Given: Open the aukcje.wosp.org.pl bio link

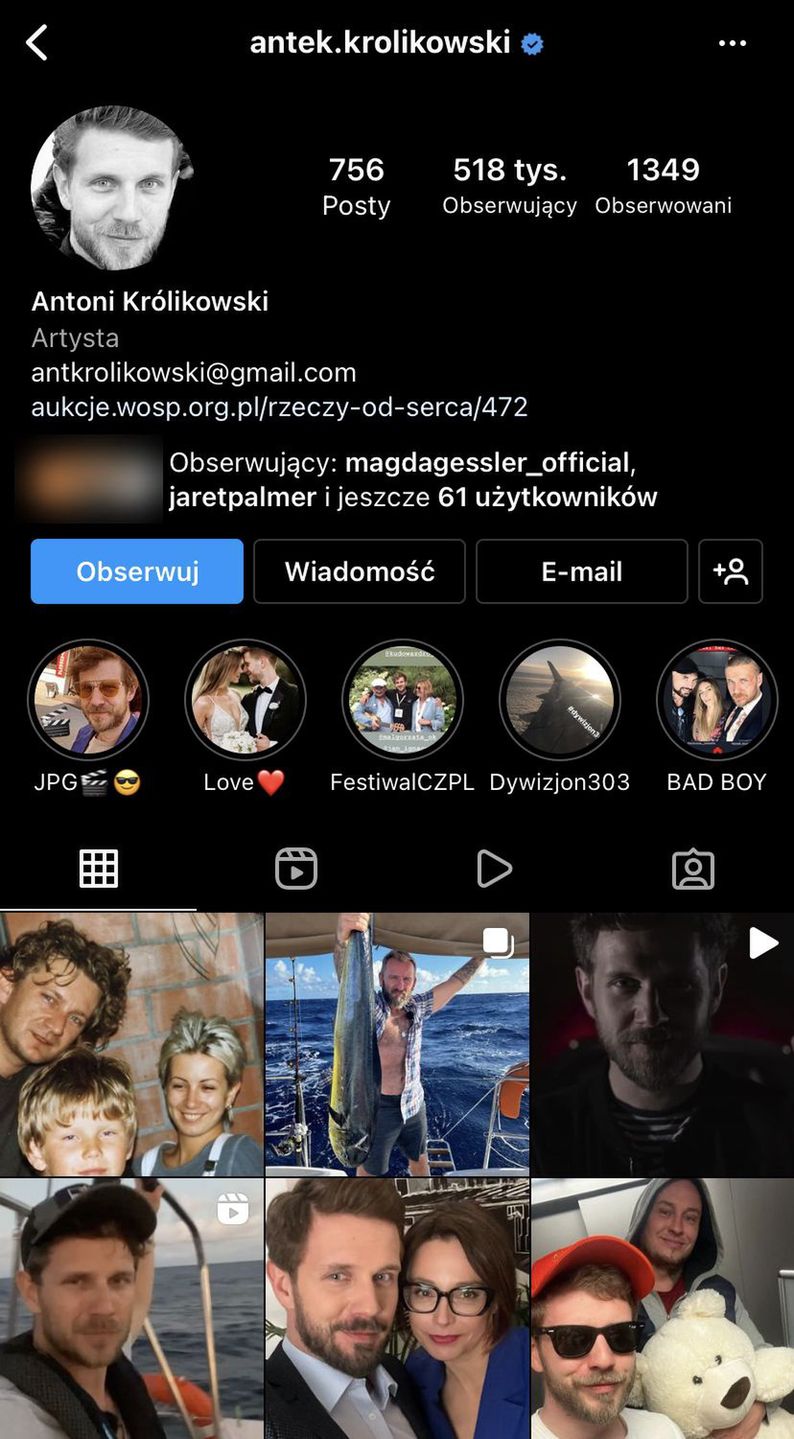Looking at the screenshot, I should pyautogui.click(x=279, y=407).
